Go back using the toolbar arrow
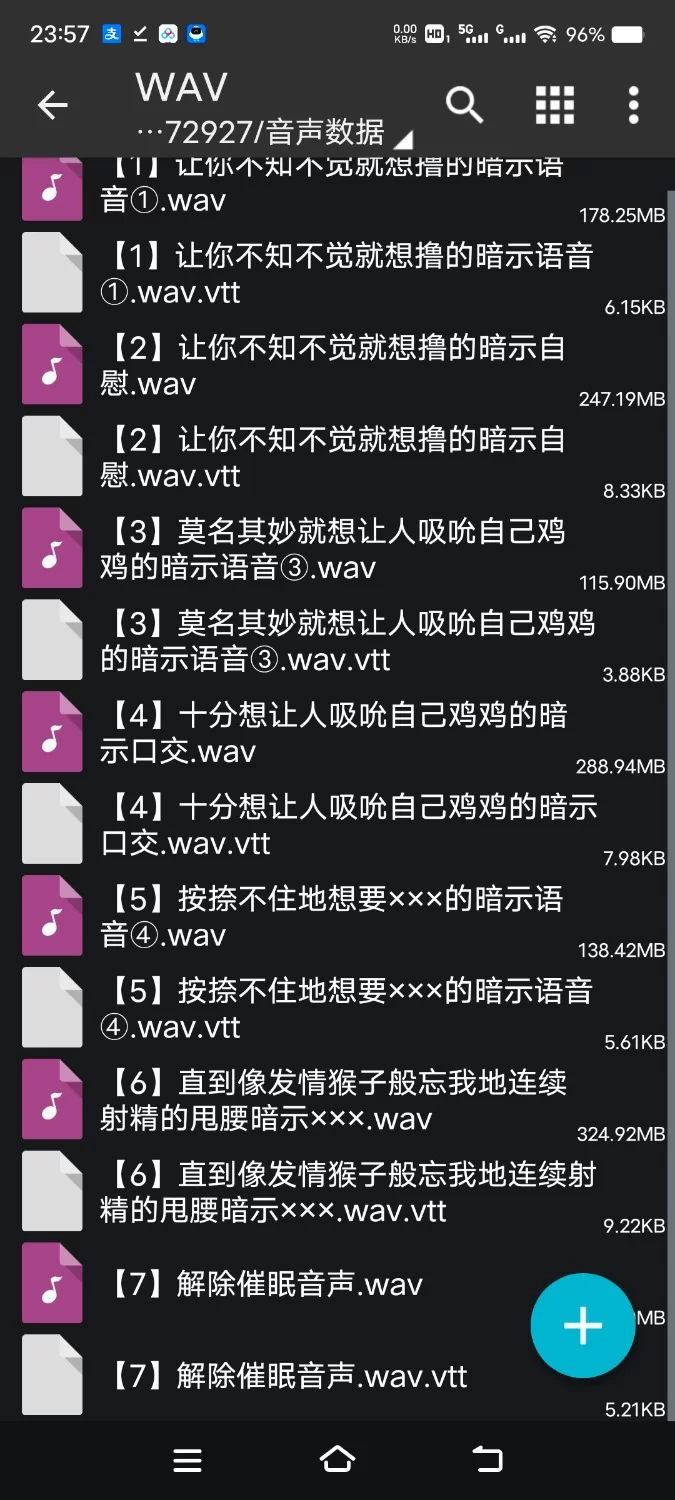This screenshot has width=675, height=1500. point(52,105)
